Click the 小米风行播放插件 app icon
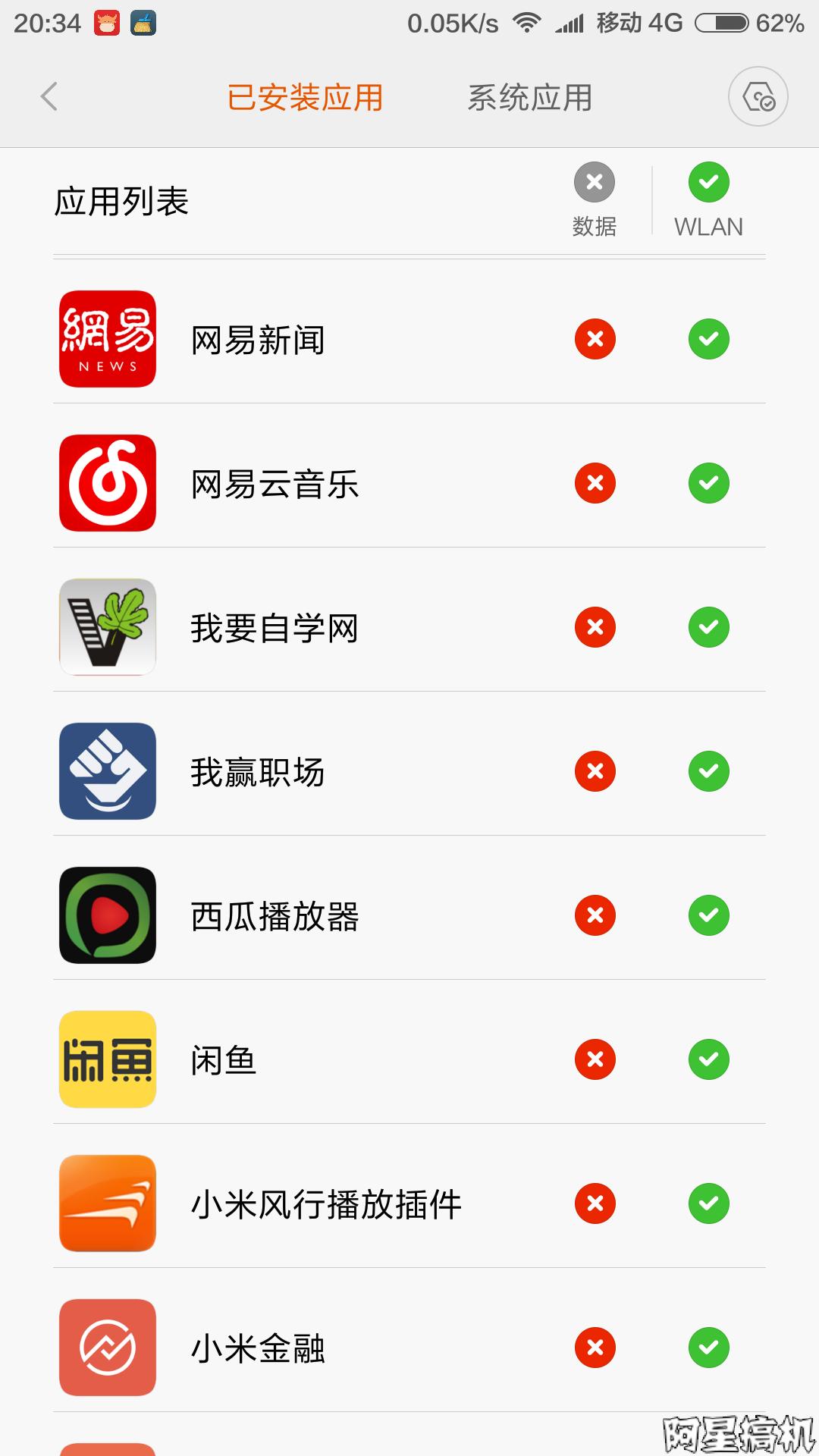 pos(107,1203)
